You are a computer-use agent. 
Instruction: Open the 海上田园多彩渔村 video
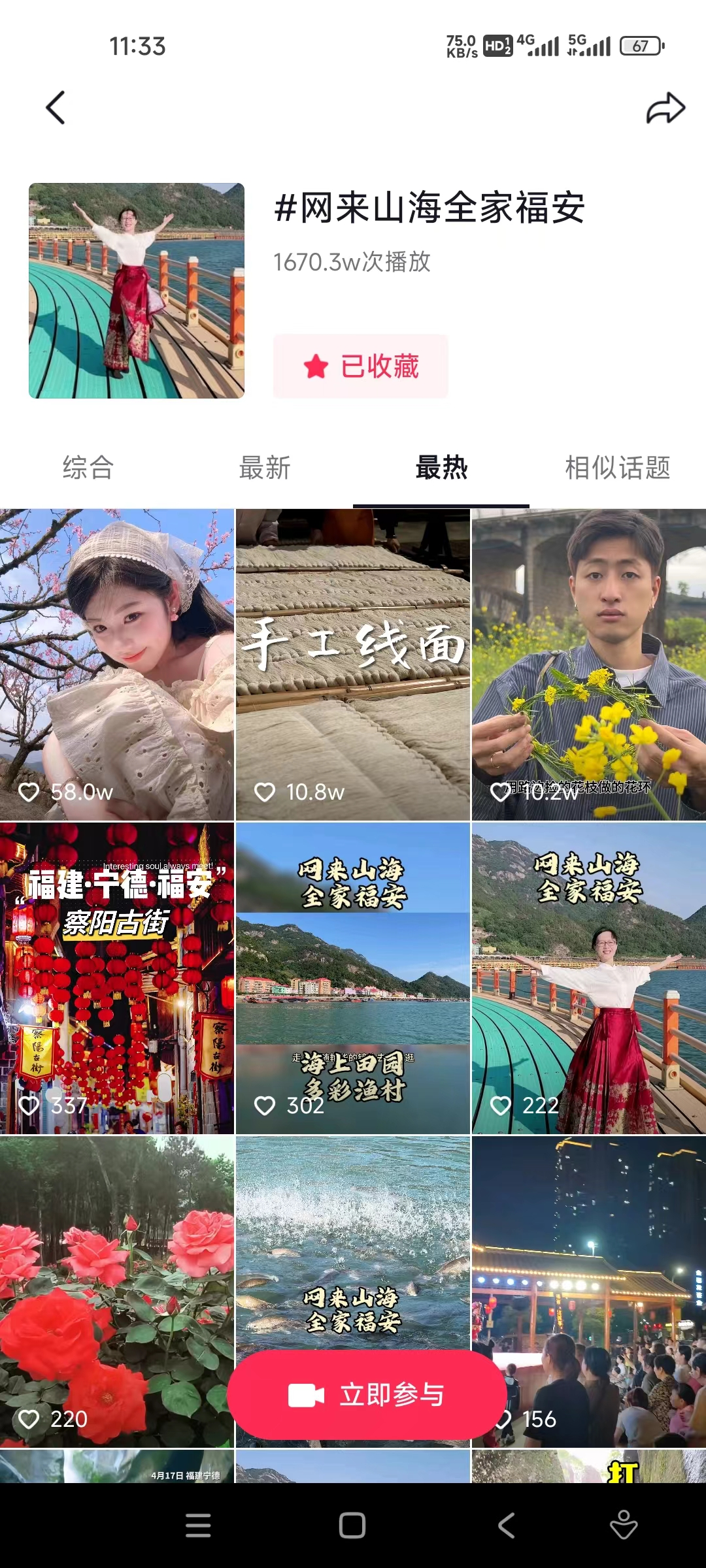click(x=353, y=978)
